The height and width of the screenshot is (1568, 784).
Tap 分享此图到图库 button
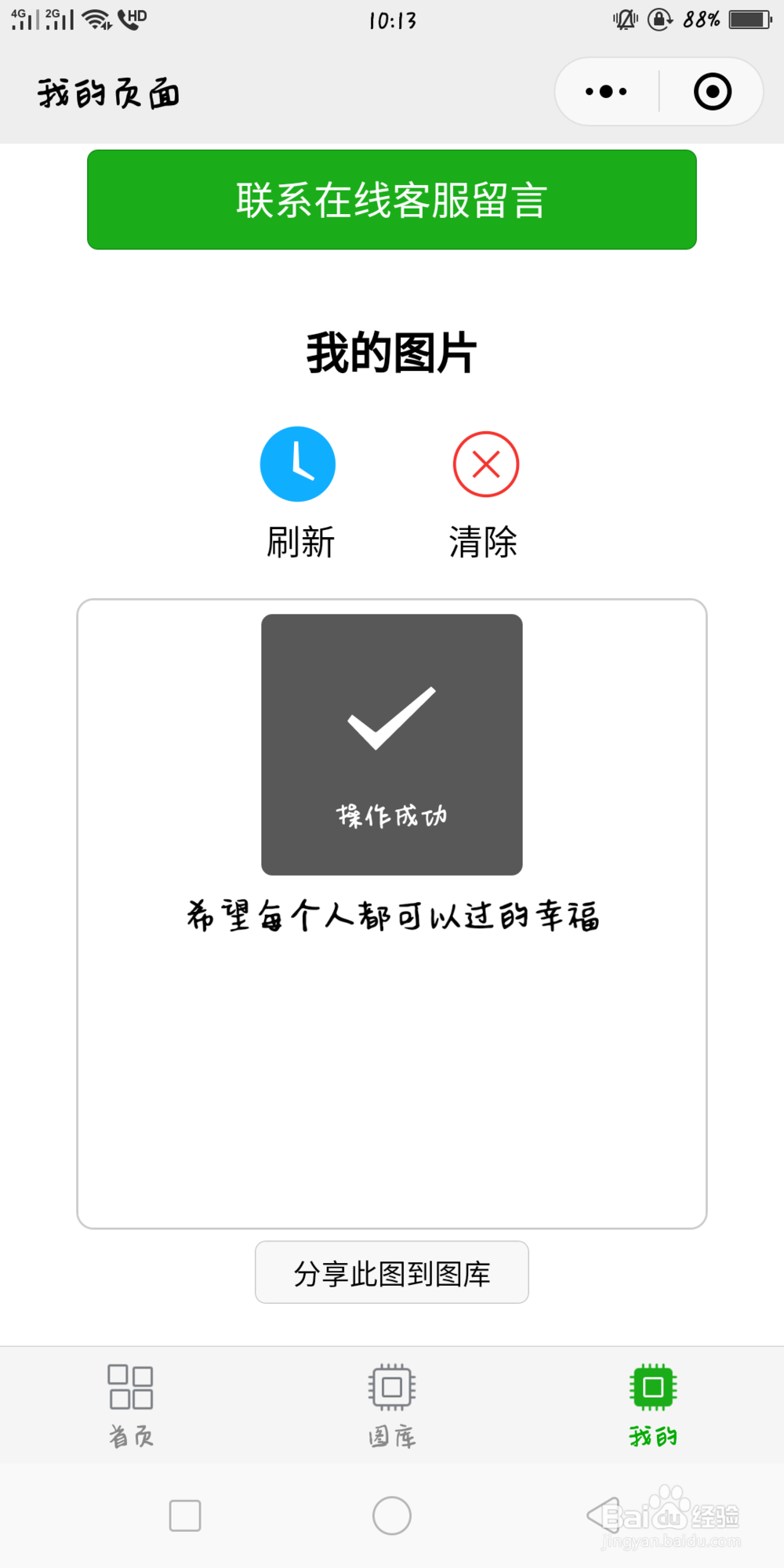(391, 1272)
